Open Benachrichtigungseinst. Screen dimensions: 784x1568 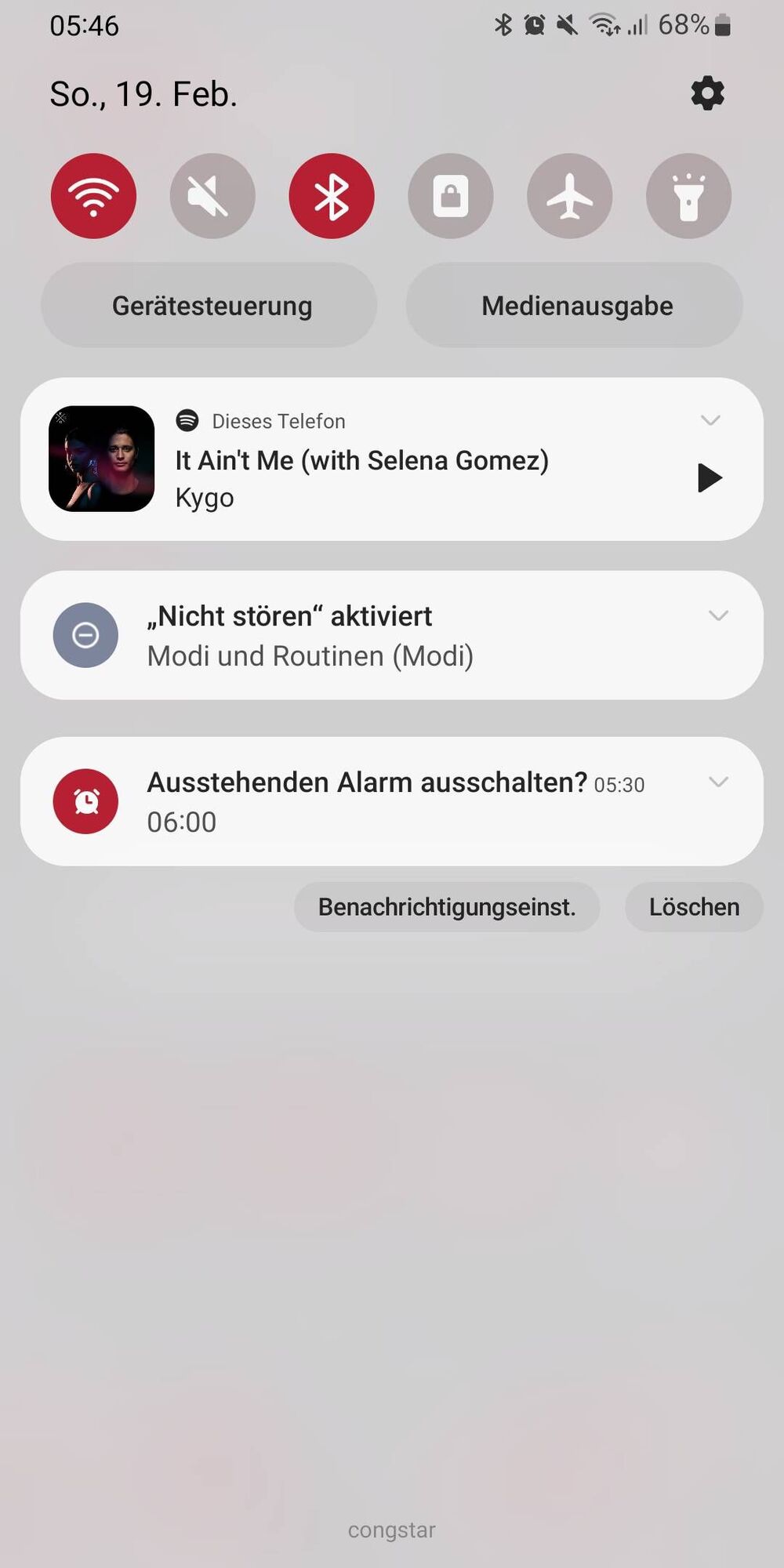tap(447, 907)
